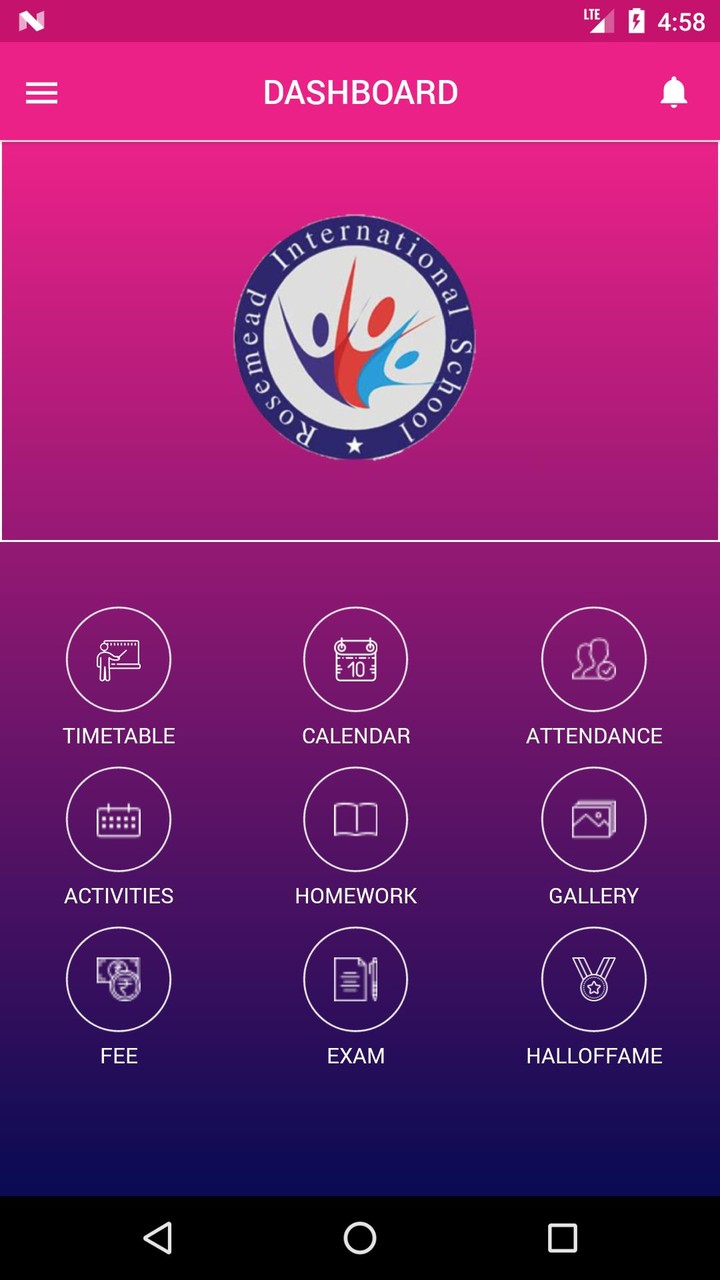The width and height of the screenshot is (720, 1280).
Task: Open the navigation drawer menu
Action: (41, 92)
